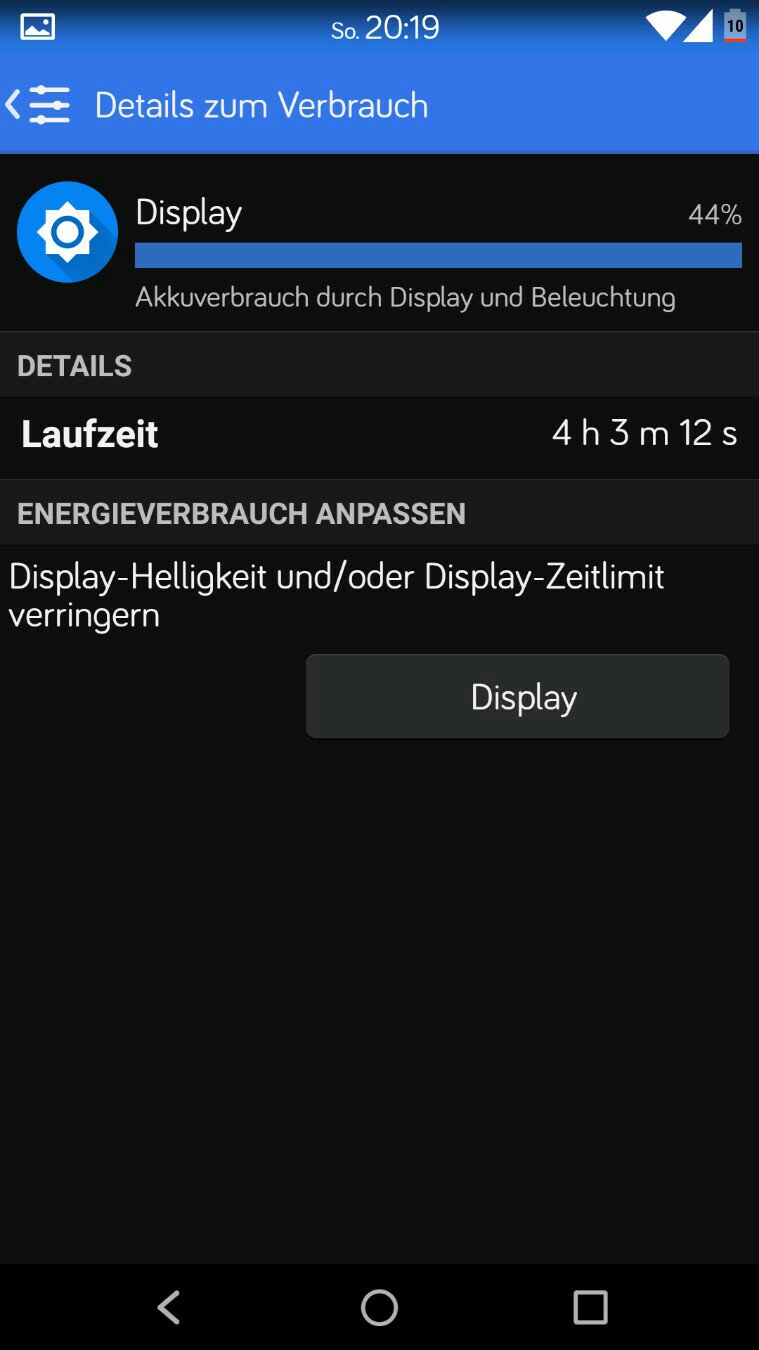This screenshot has height=1350, width=759.
Task: Go to the home screen
Action: pos(379,1307)
